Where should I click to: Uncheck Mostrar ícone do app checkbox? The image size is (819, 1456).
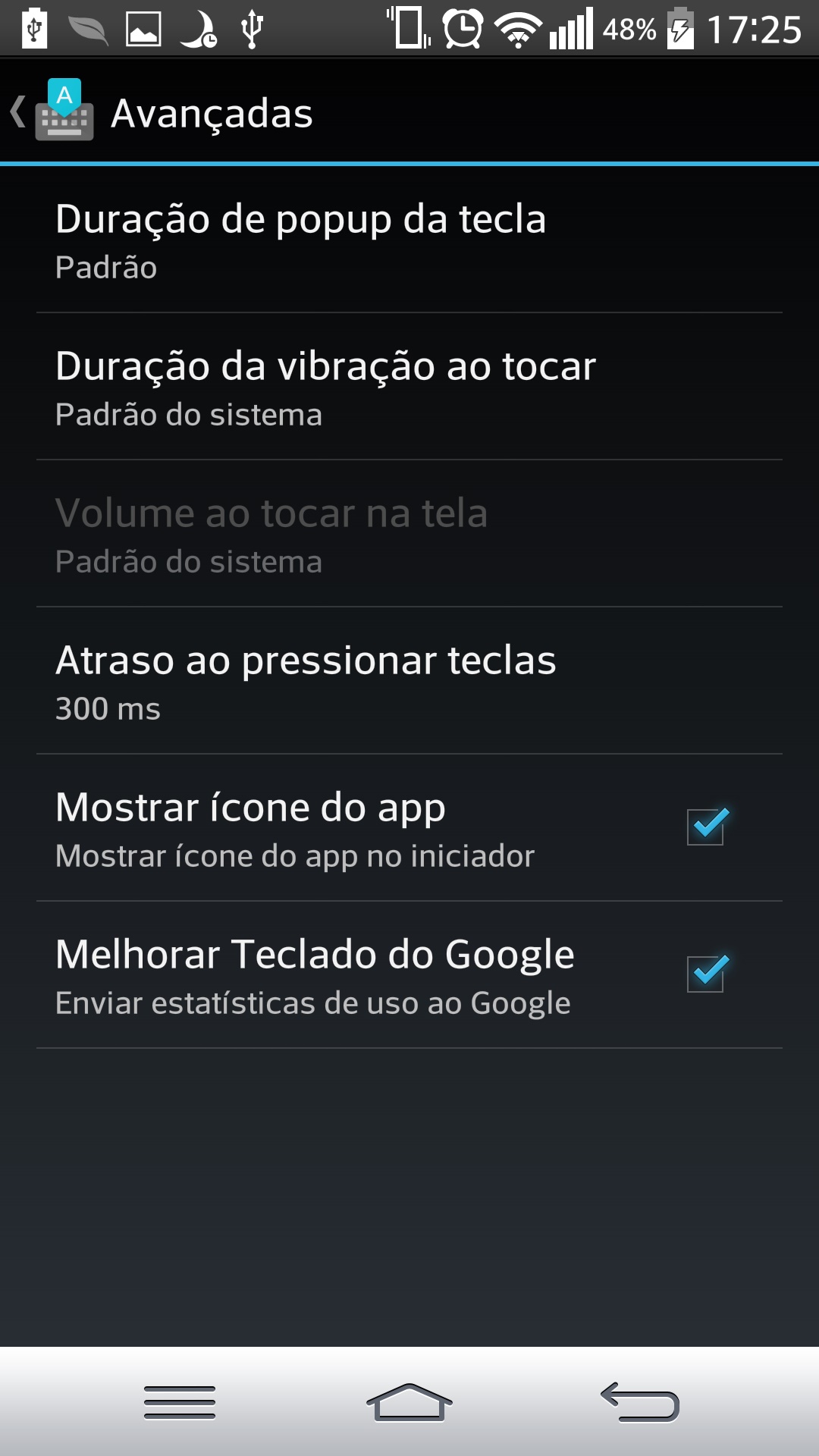[x=707, y=826]
